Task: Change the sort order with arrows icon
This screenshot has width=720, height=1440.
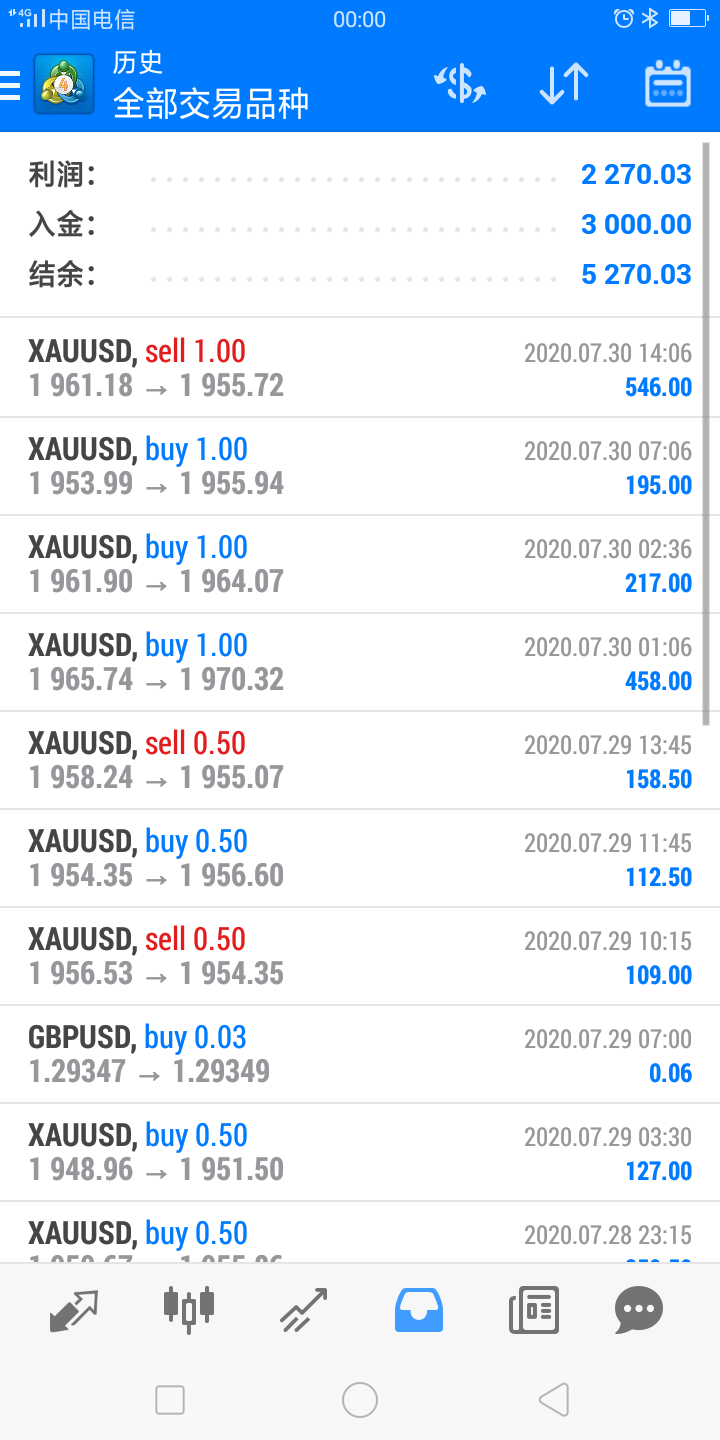Action: (564, 85)
